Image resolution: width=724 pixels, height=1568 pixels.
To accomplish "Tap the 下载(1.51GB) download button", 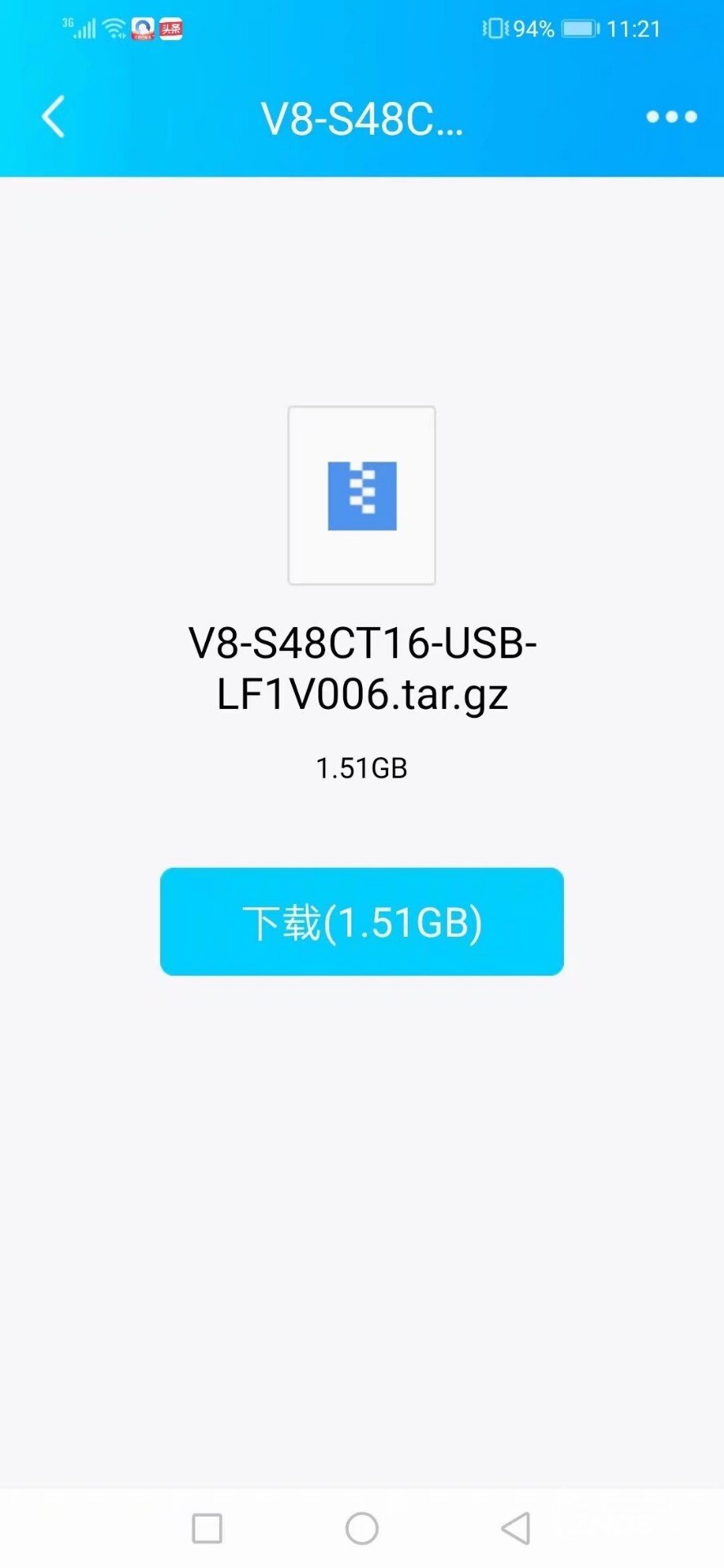I will click(x=362, y=921).
